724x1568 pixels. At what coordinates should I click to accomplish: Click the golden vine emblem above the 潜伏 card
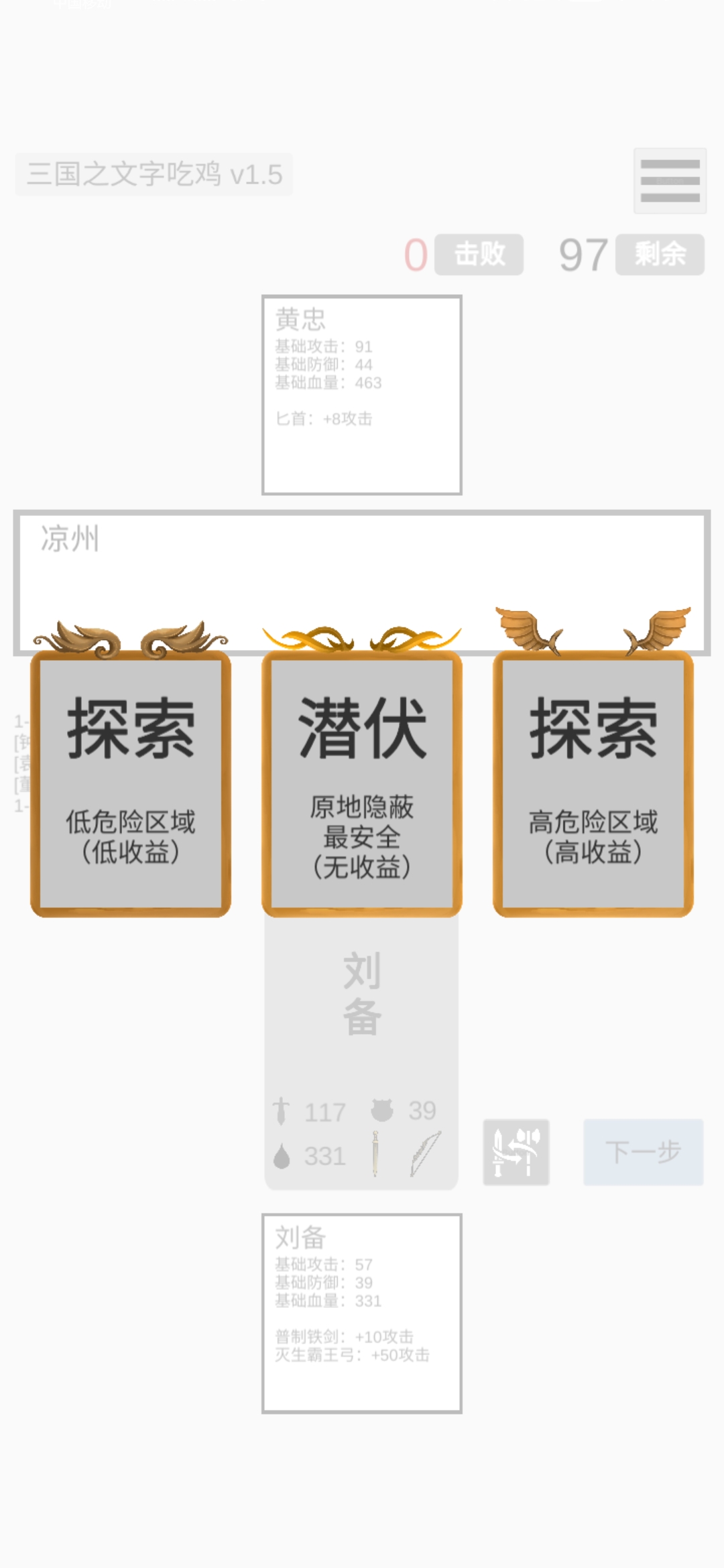(x=361, y=635)
